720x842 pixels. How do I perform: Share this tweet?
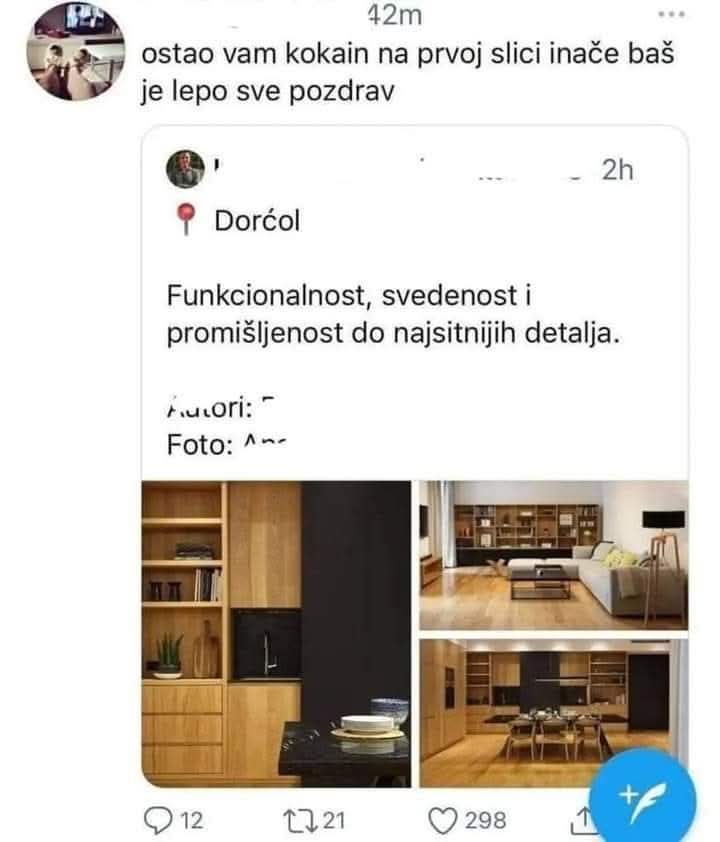(581, 821)
